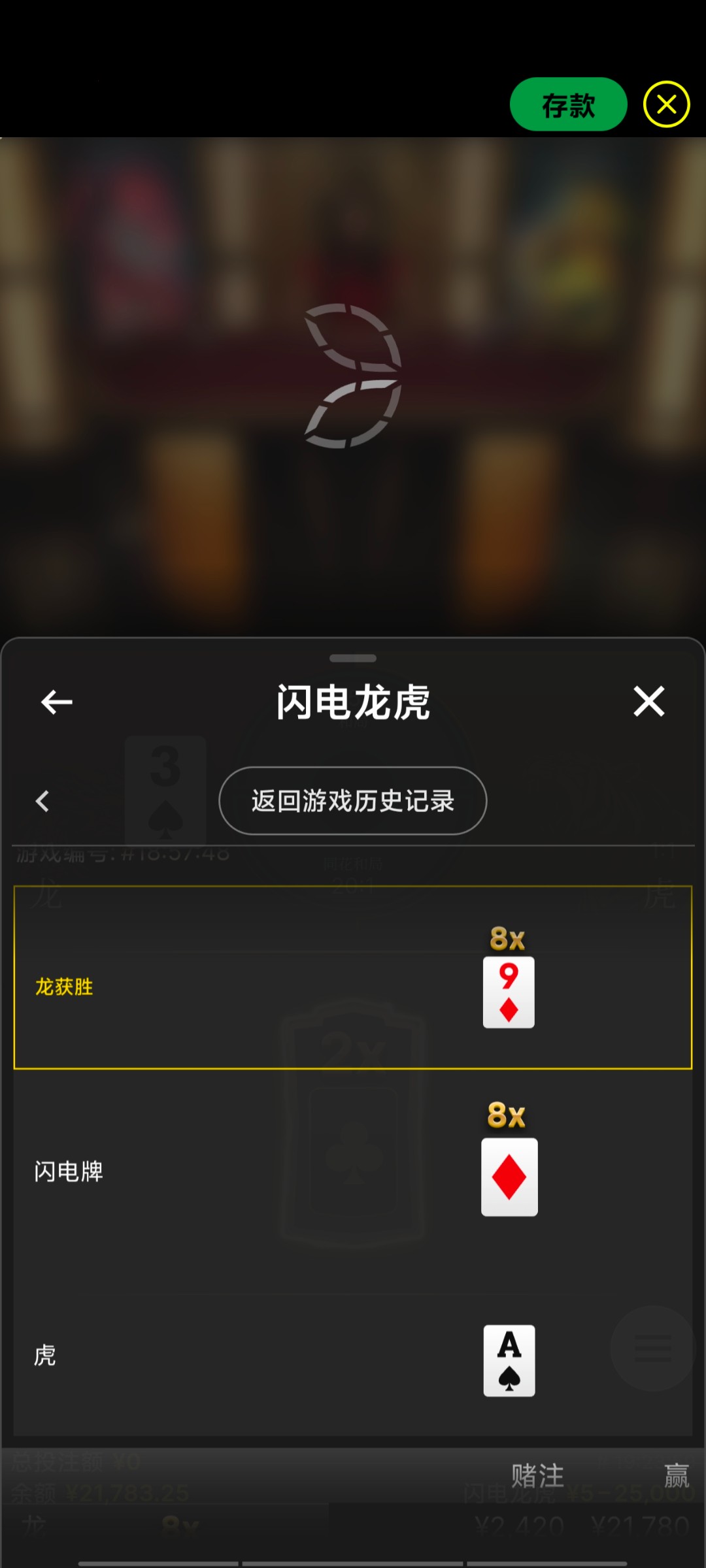Select the 9 of diamonds dragon card
Viewport: 706px width, 1568px height.
coord(509,992)
